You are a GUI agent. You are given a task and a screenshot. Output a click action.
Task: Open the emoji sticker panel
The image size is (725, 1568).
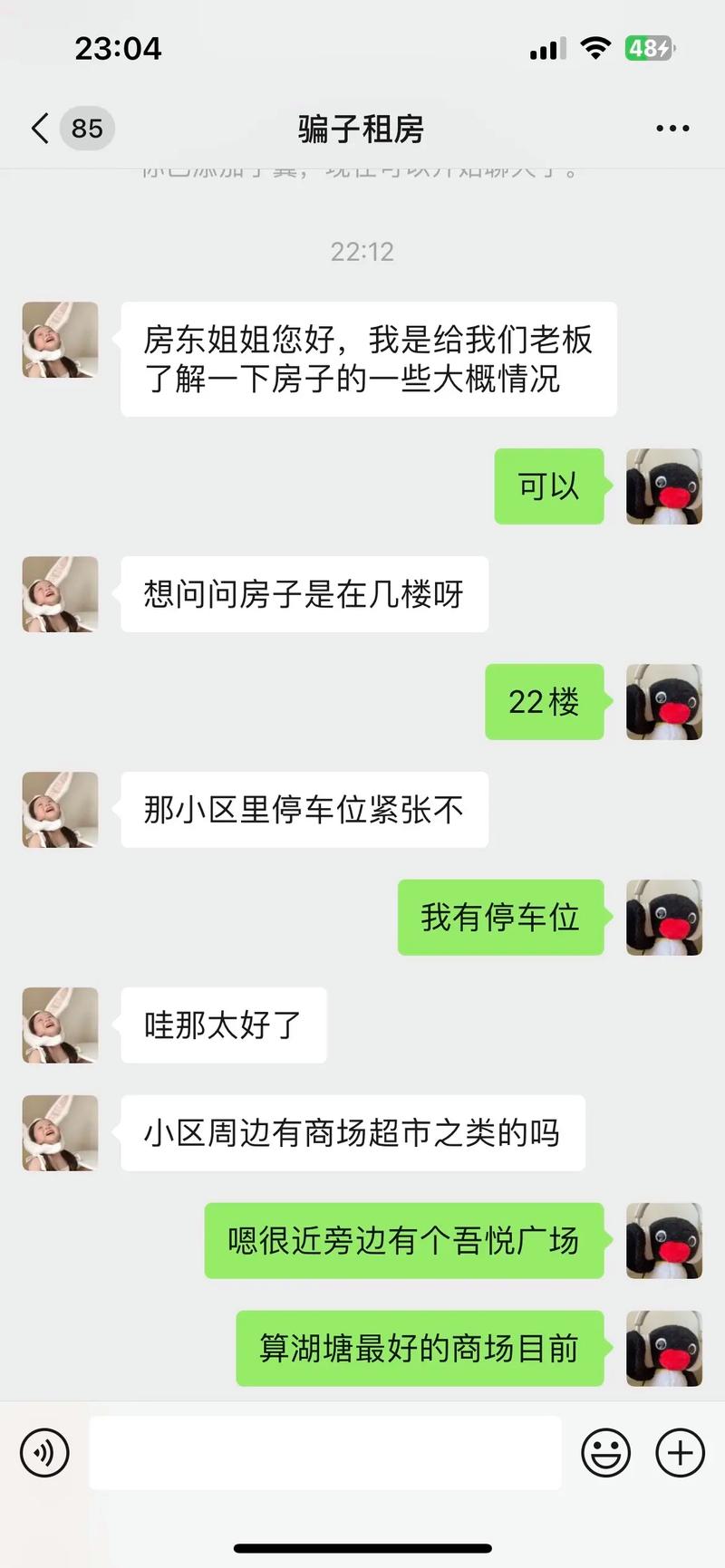click(605, 1453)
